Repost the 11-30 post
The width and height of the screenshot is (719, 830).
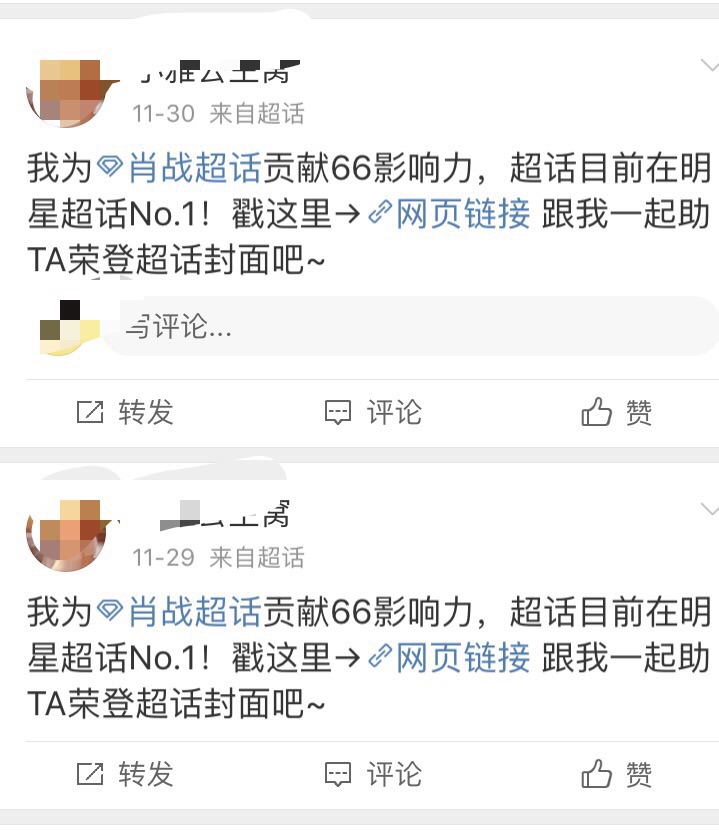(125, 412)
